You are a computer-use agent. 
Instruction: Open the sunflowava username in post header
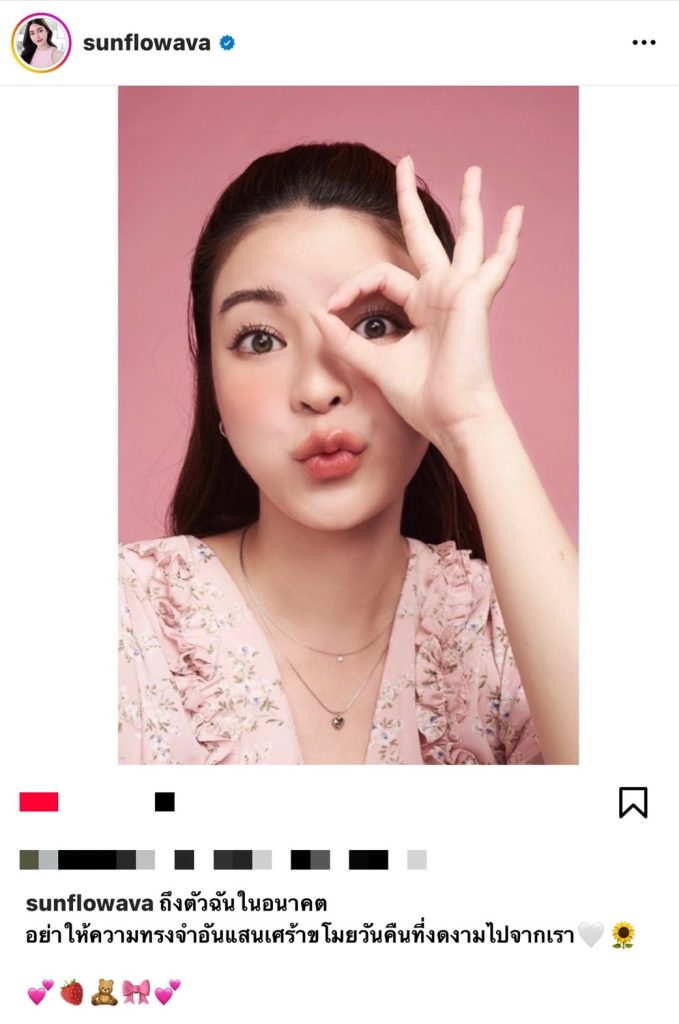pos(146,43)
